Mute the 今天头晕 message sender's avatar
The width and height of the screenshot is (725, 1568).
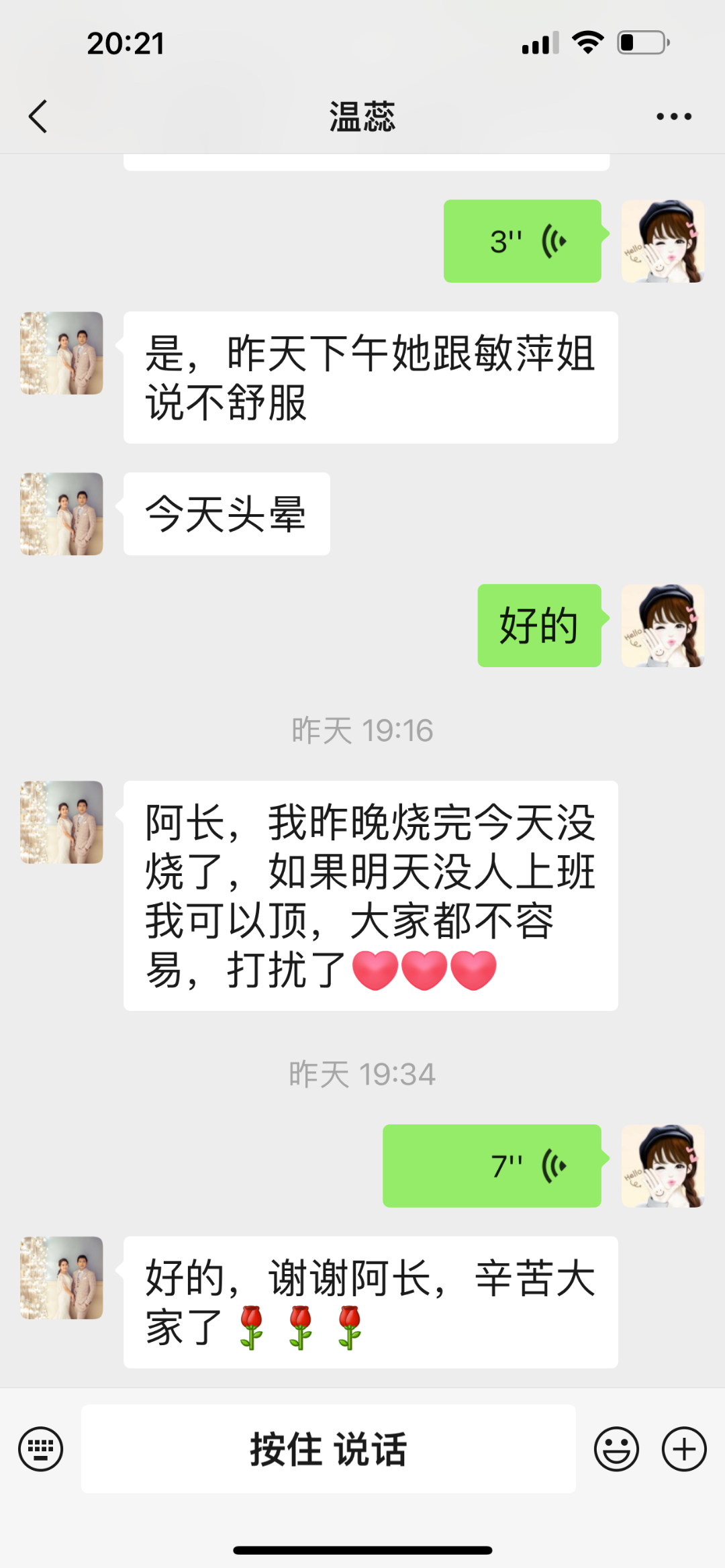pyautogui.click(x=60, y=513)
